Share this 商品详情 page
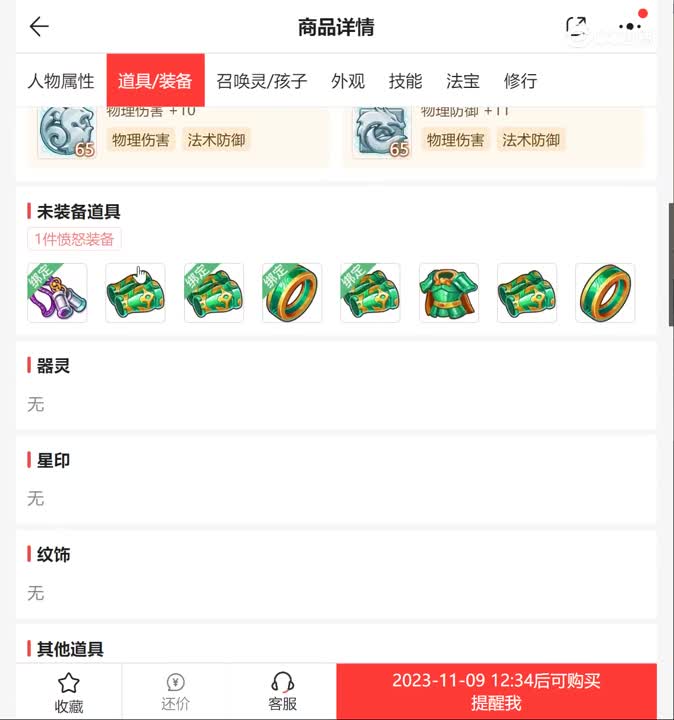The height and width of the screenshot is (720, 674). tap(577, 27)
